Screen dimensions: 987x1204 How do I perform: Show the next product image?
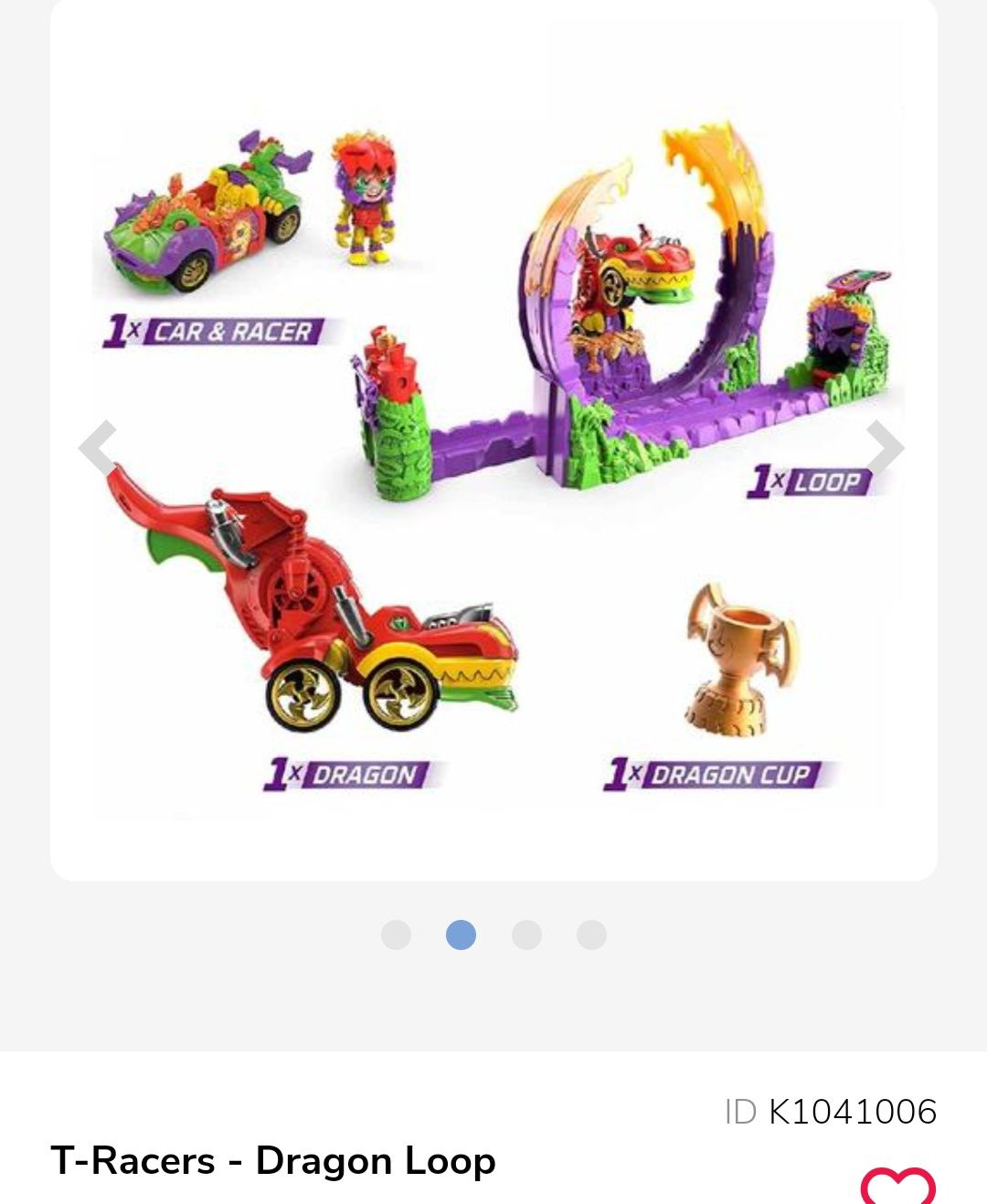tap(885, 448)
